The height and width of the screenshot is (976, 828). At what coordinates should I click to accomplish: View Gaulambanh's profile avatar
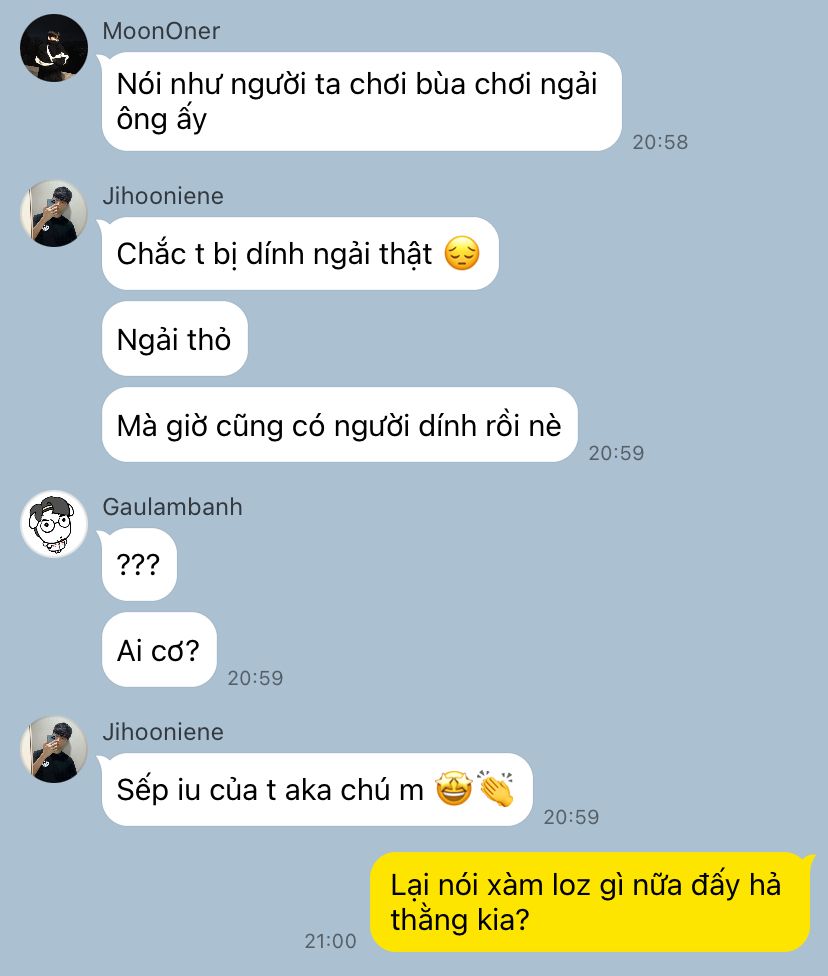click(x=54, y=523)
